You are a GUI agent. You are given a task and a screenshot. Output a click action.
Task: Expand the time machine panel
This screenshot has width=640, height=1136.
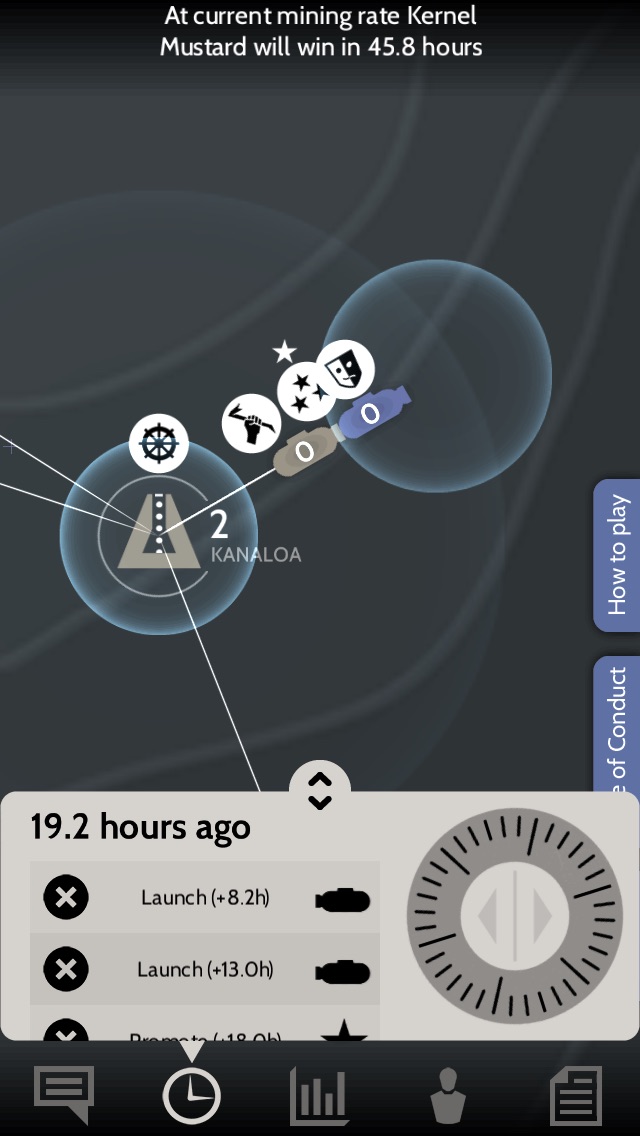[x=319, y=789]
